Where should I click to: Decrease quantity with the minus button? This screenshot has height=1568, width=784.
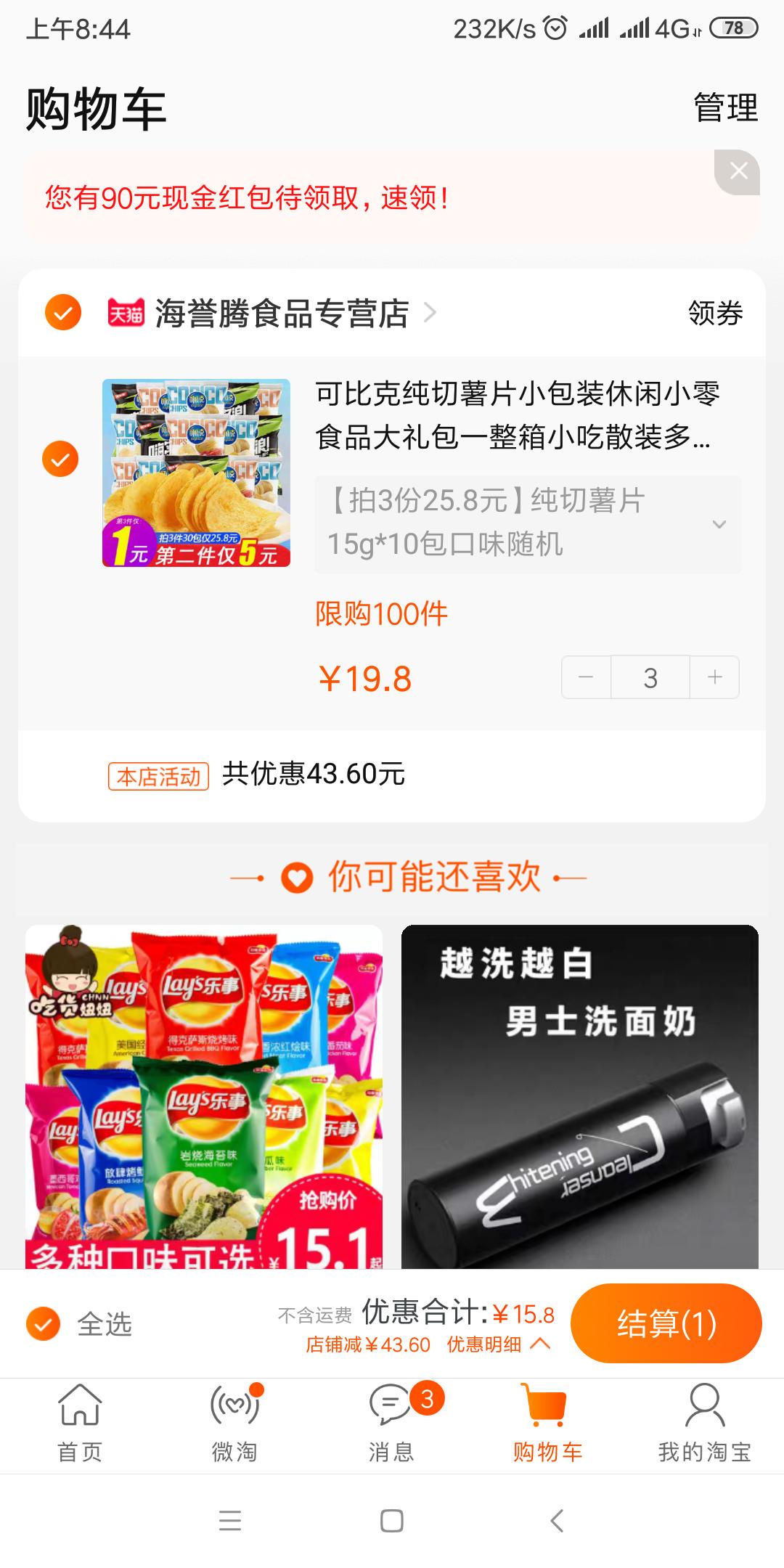(585, 677)
